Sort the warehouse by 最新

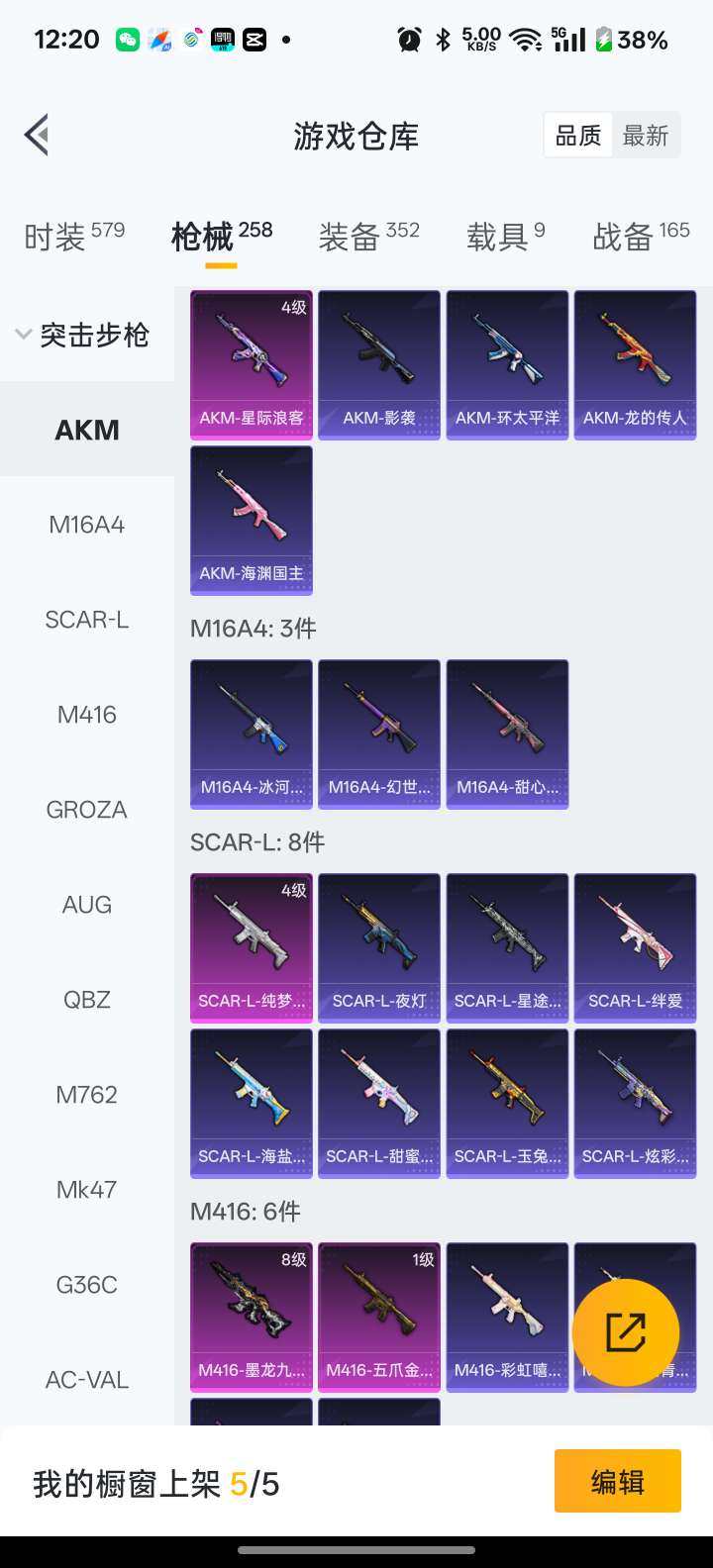[x=645, y=136]
